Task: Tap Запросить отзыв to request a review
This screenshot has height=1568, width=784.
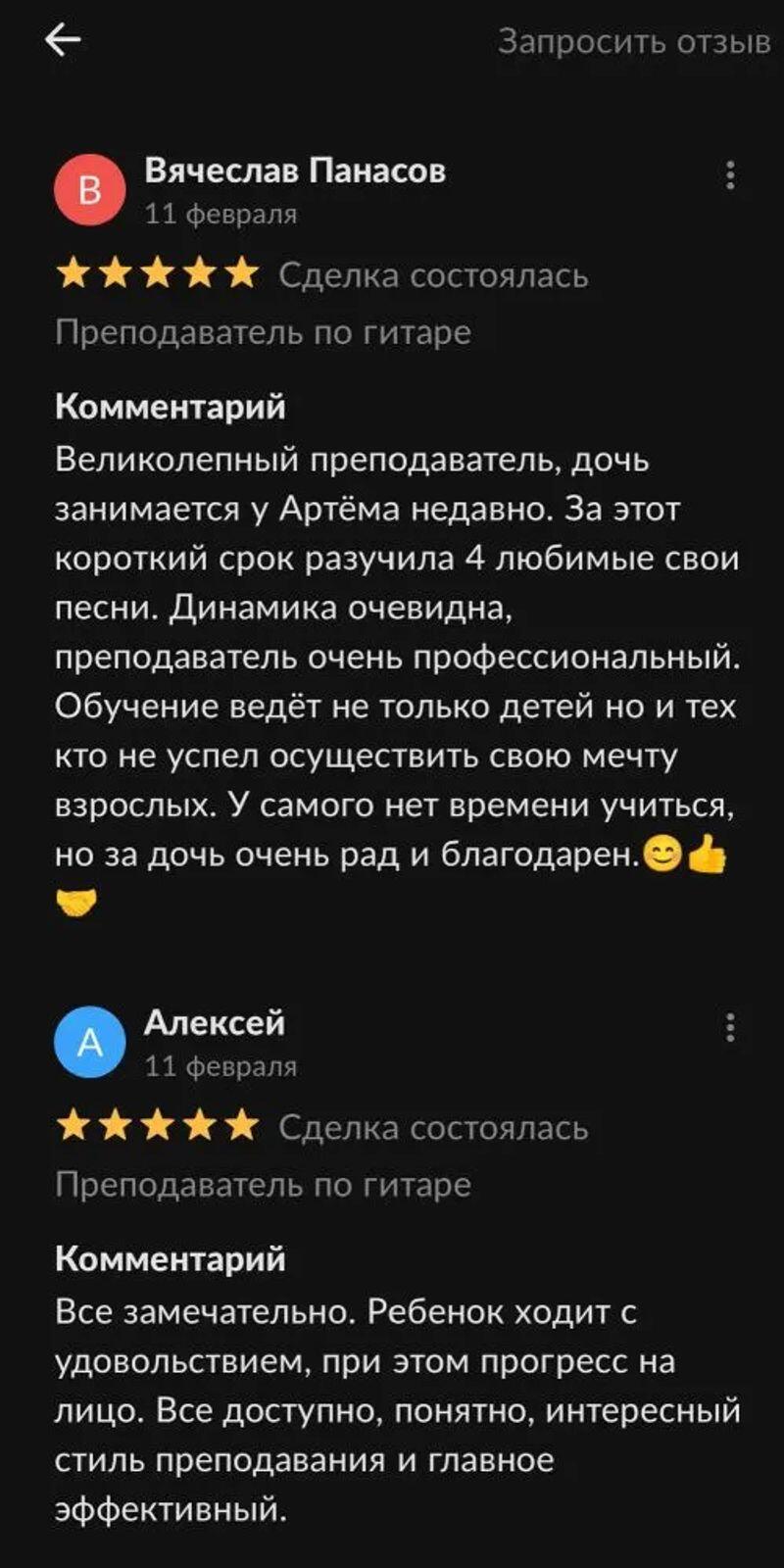Action: click(633, 41)
